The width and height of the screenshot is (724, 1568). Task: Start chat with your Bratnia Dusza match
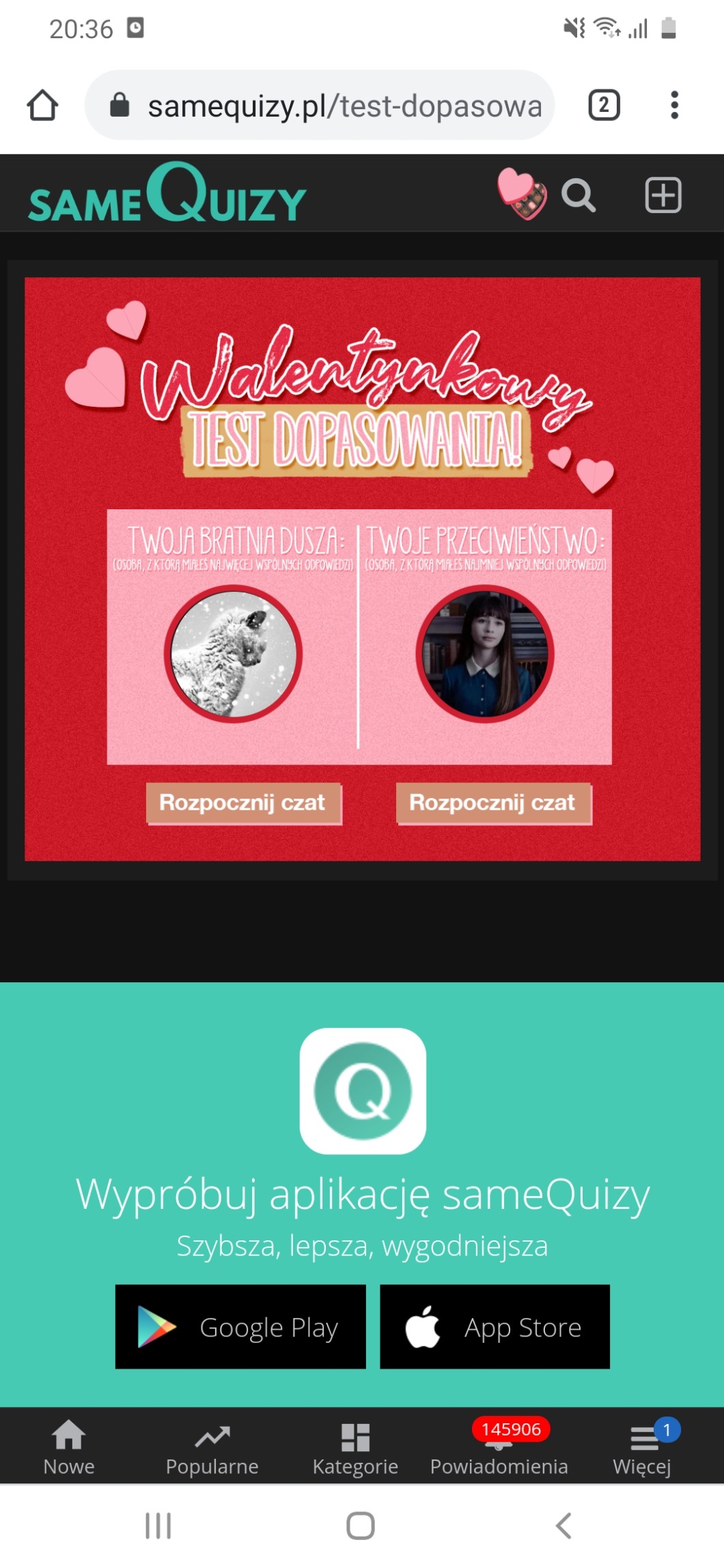[x=243, y=803]
